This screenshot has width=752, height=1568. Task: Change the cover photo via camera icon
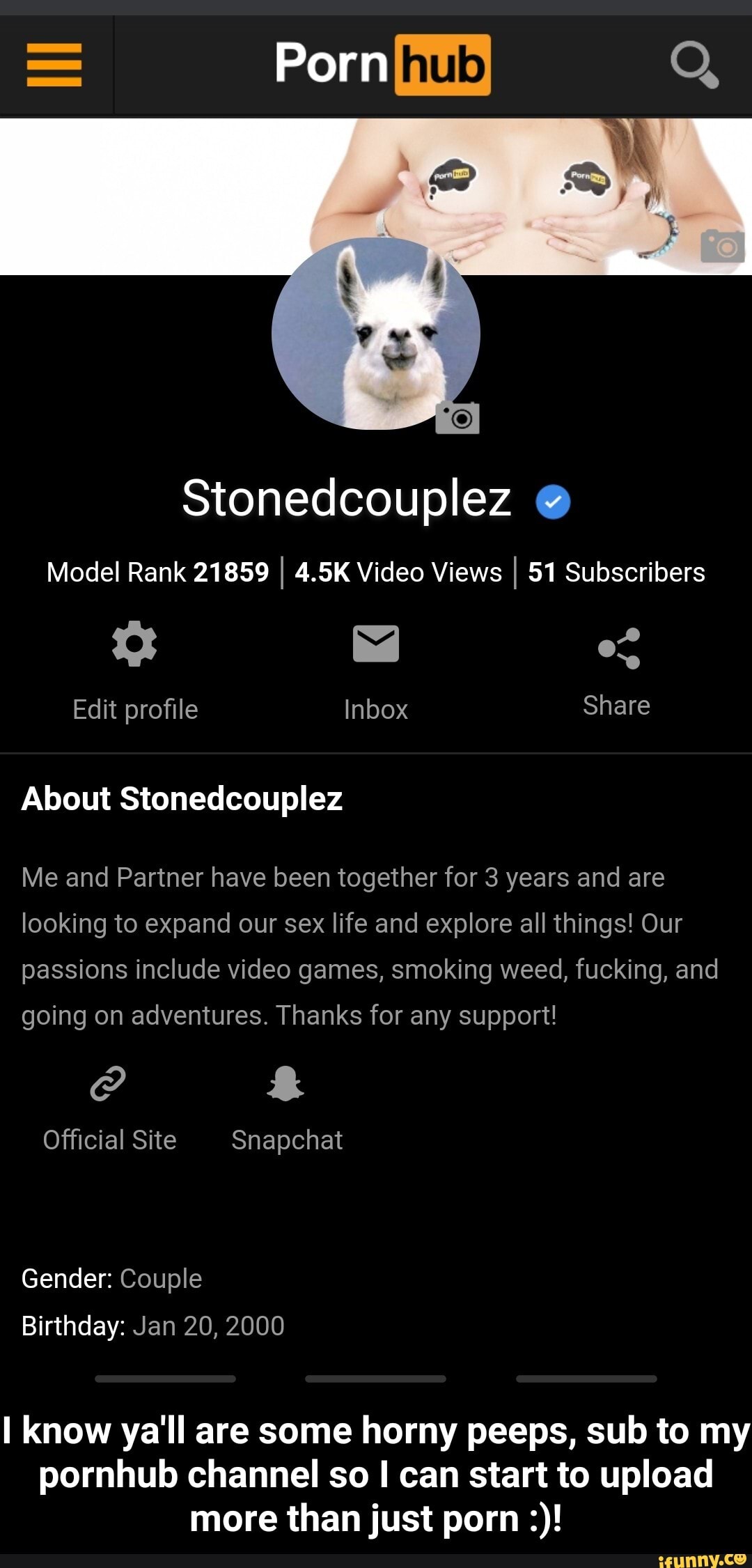click(722, 246)
